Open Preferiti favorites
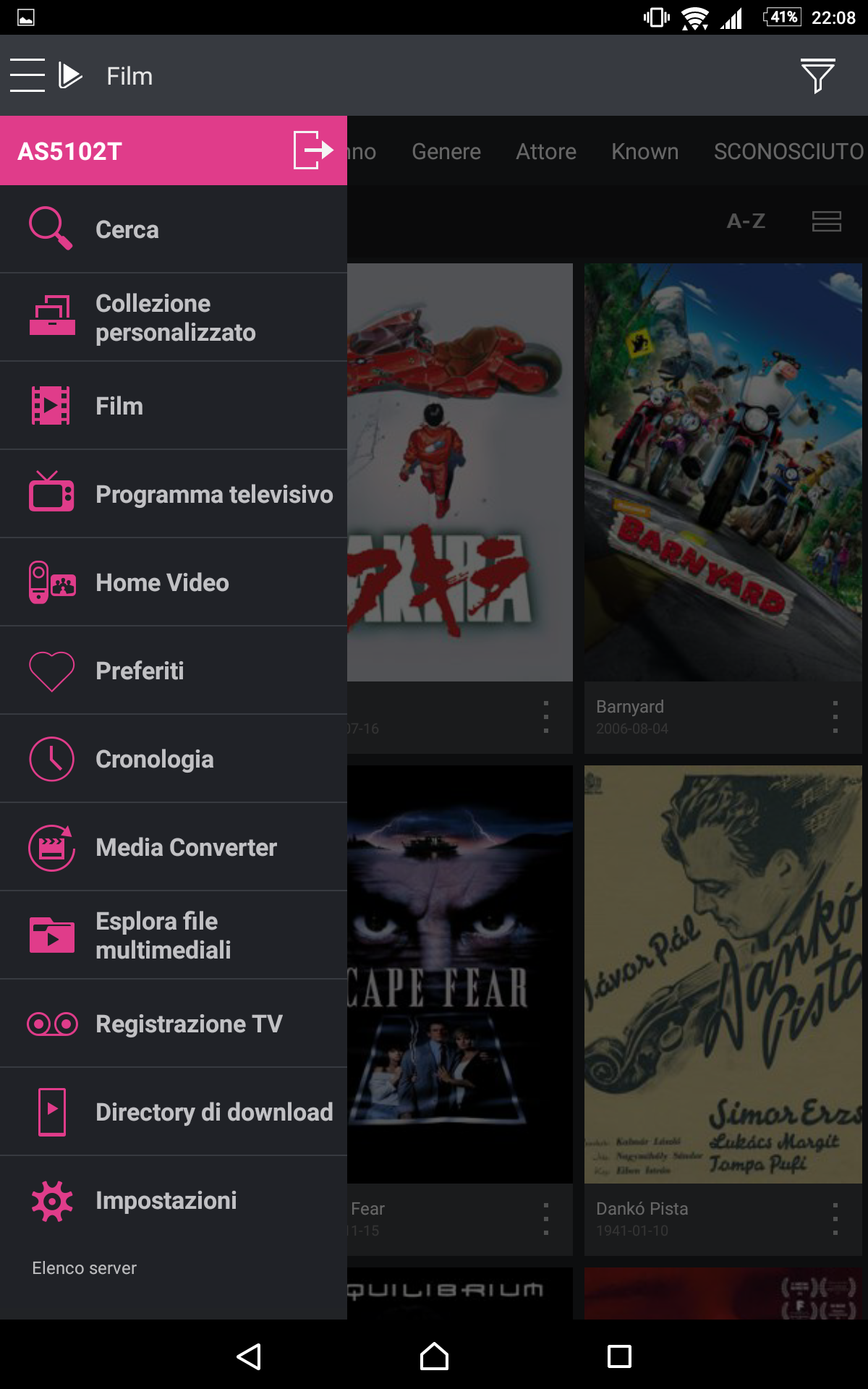The height and width of the screenshot is (1389, 868). [174, 671]
